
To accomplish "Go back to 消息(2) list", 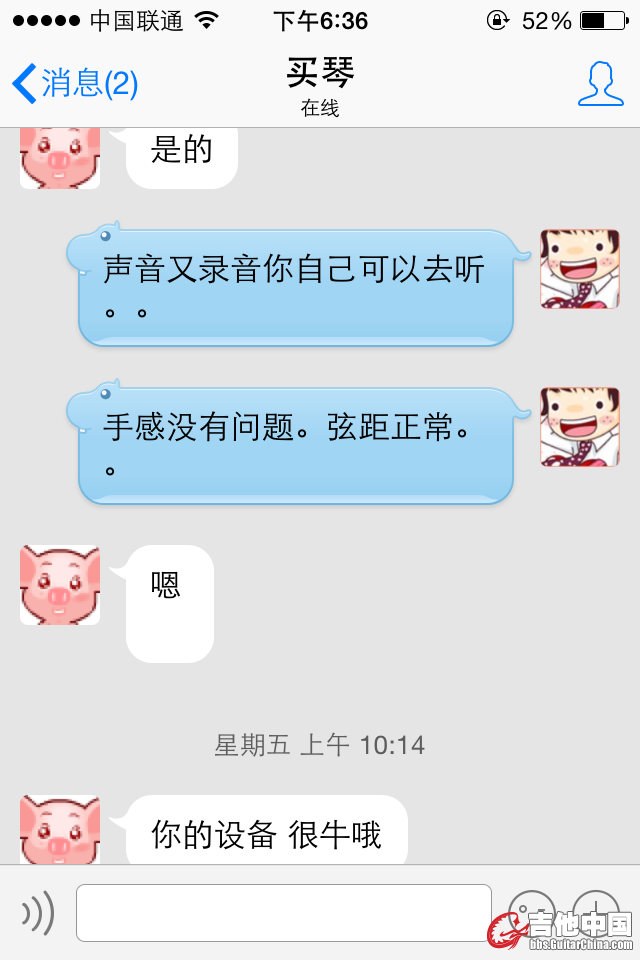I will [x=75, y=83].
